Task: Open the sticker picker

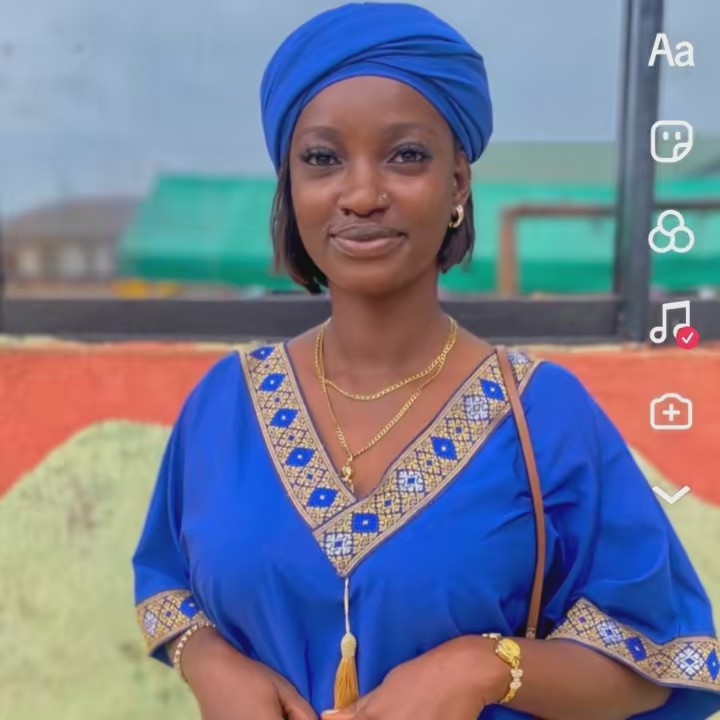Action: pyautogui.click(x=671, y=141)
